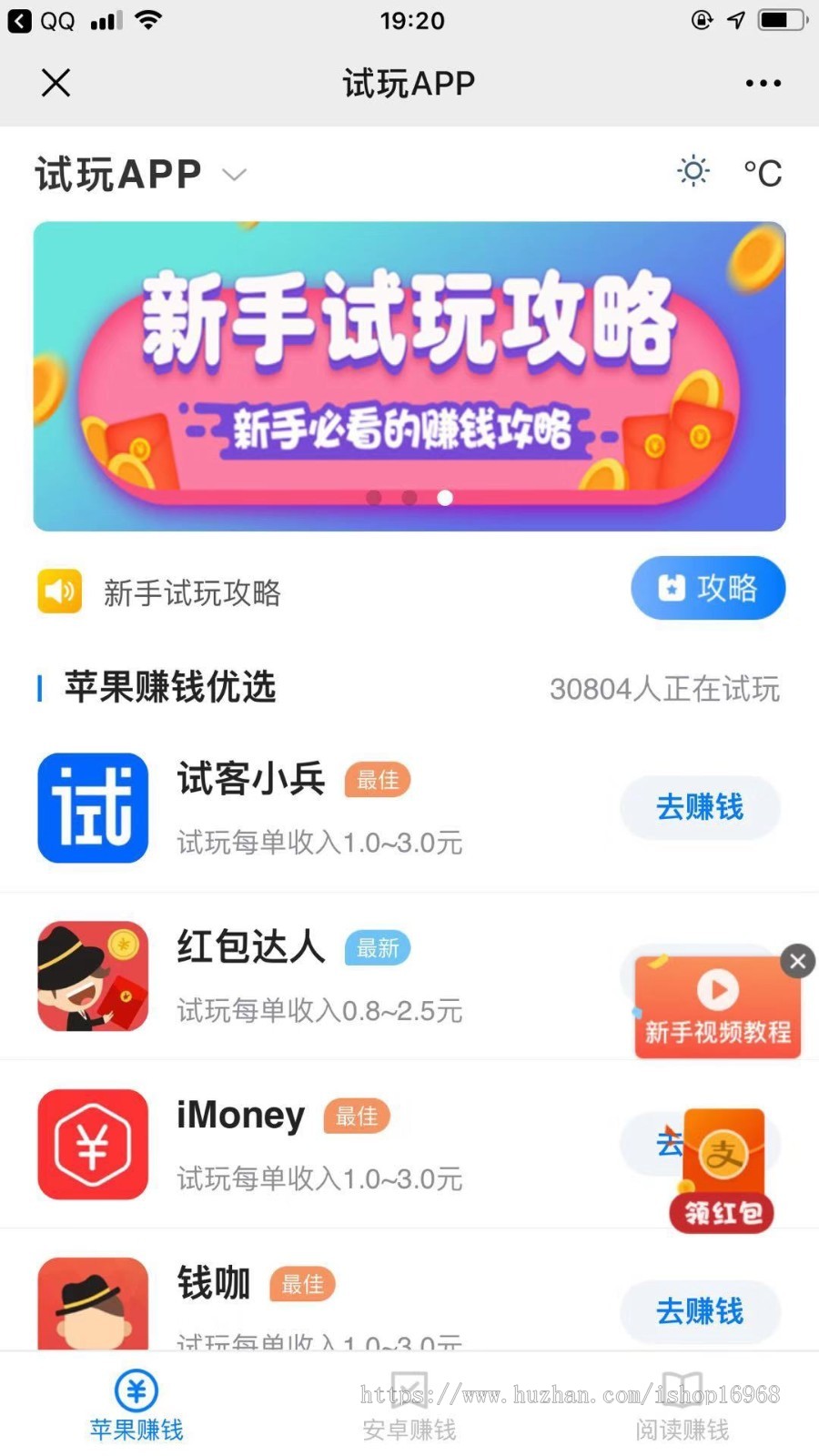Tap the 最新 tag beside 红包达人
This screenshot has height=1456, width=819.
[378, 948]
